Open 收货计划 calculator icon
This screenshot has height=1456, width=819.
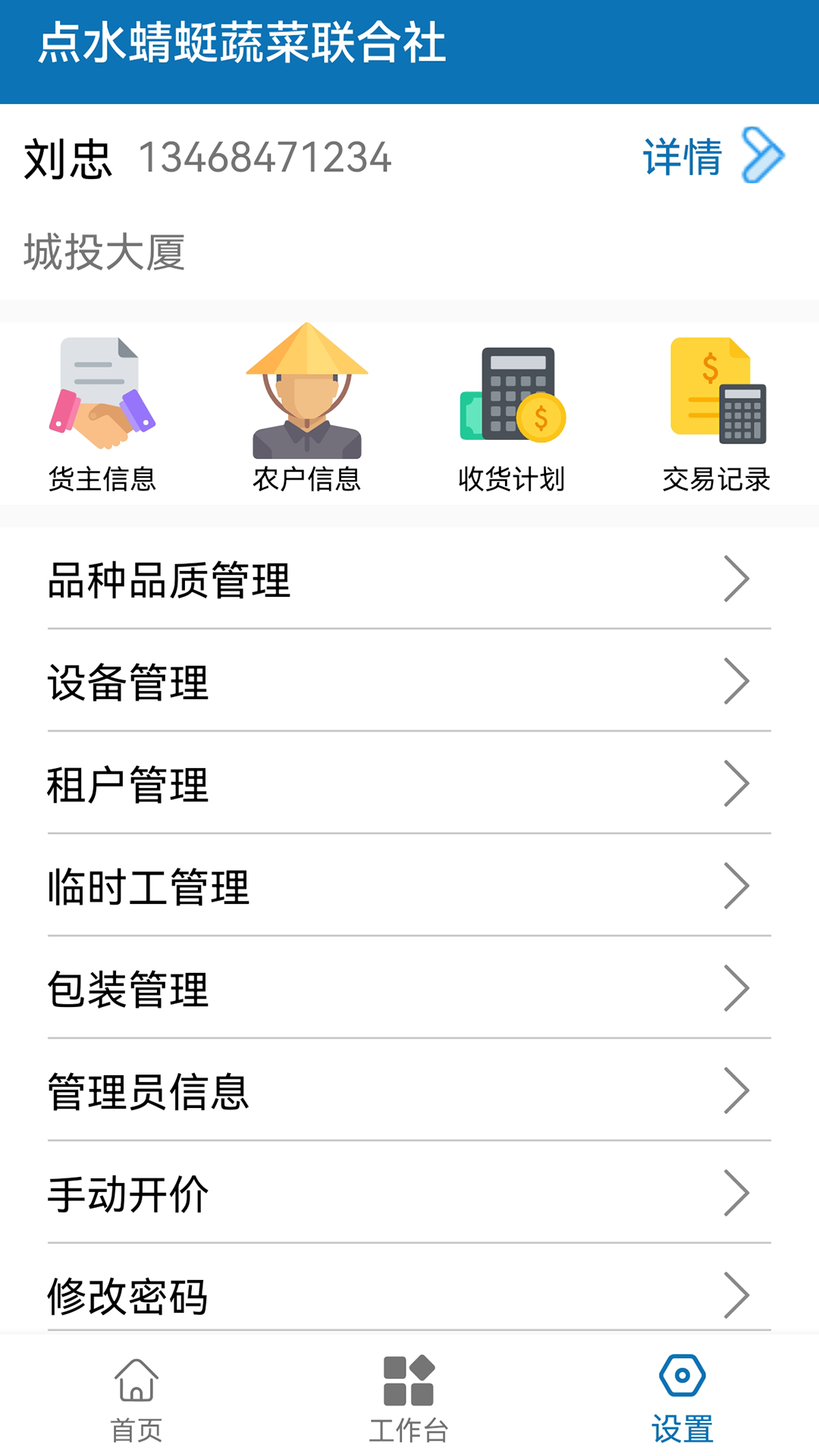click(x=512, y=394)
